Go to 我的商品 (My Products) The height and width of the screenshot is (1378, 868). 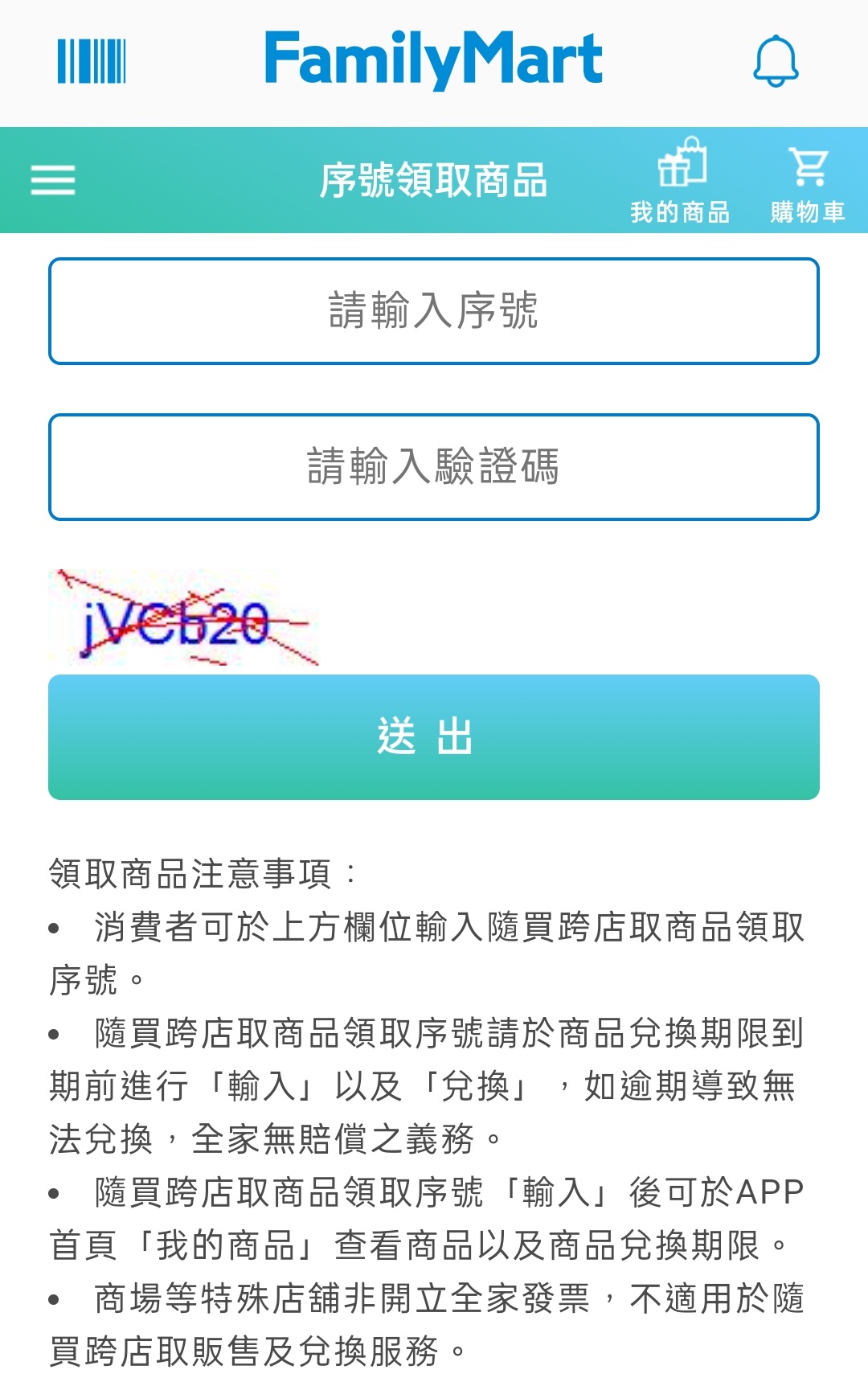(x=680, y=181)
